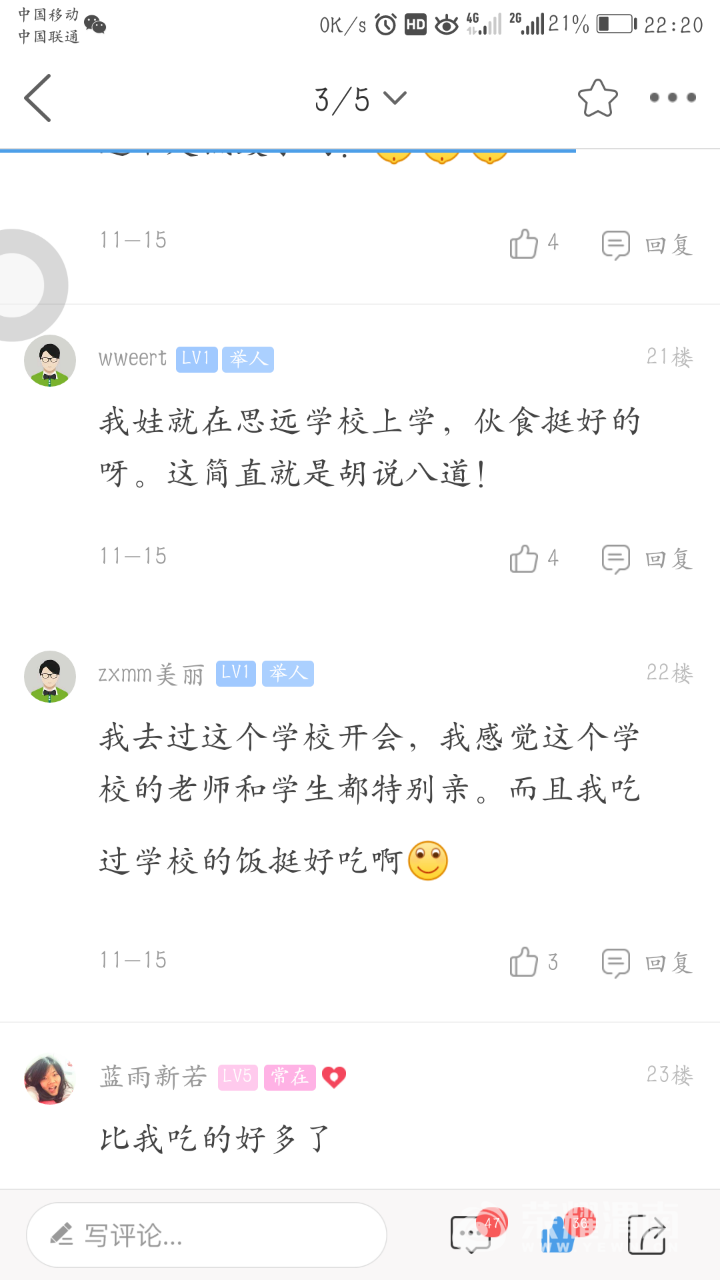Reply to zxmm美丽's comment
This screenshot has height=1280, width=720.
pos(647,963)
